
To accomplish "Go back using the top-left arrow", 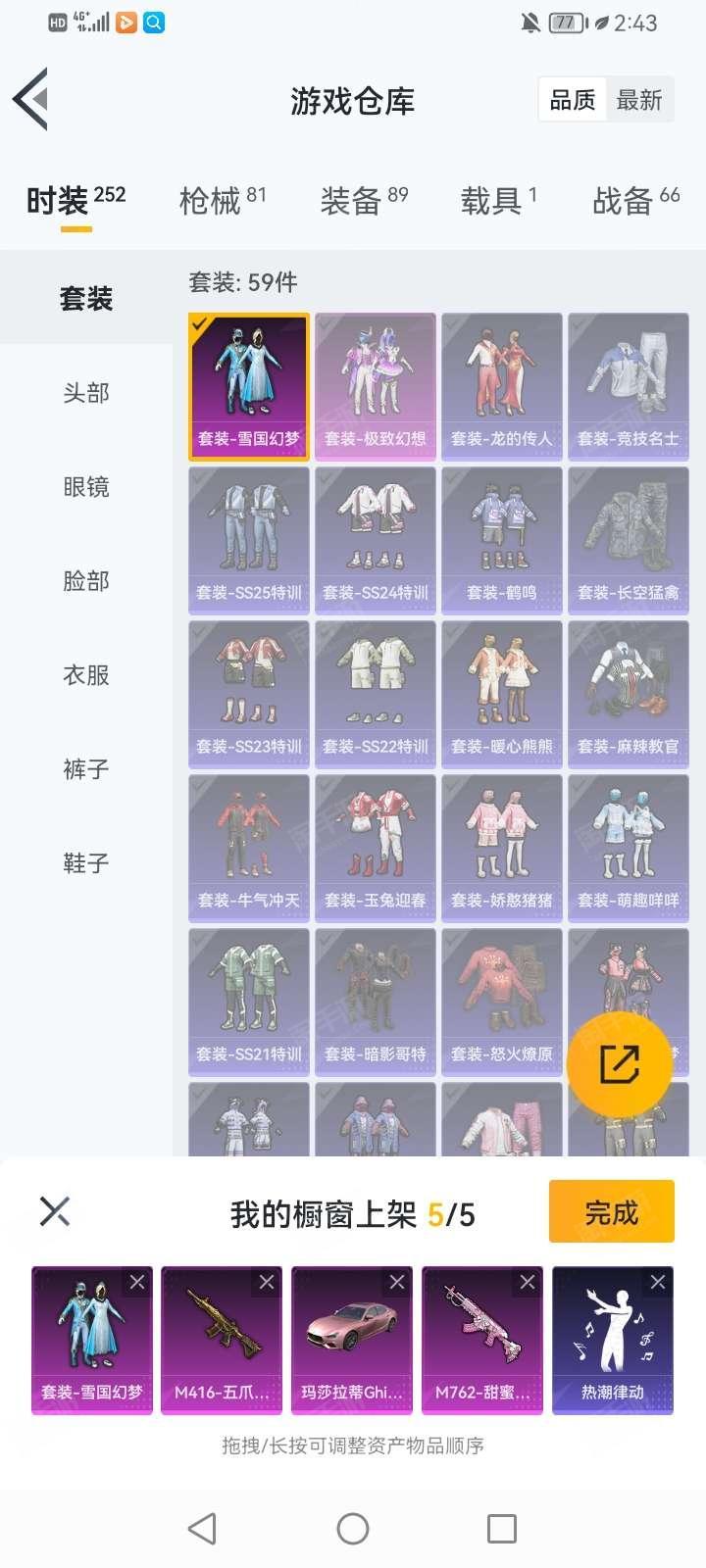I will [30, 99].
